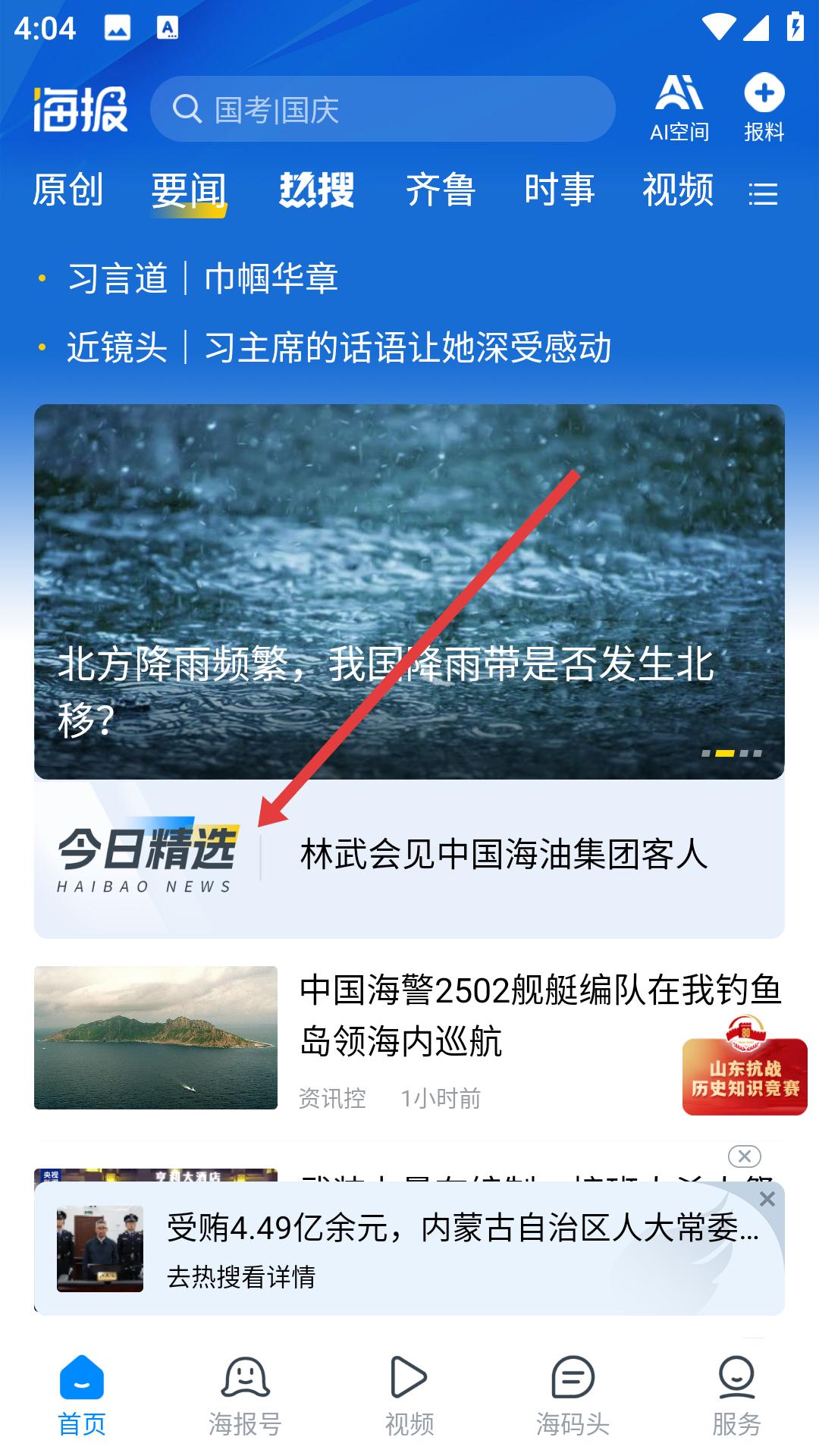Open AI空间
This screenshot has width=819, height=1456.
(x=679, y=108)
